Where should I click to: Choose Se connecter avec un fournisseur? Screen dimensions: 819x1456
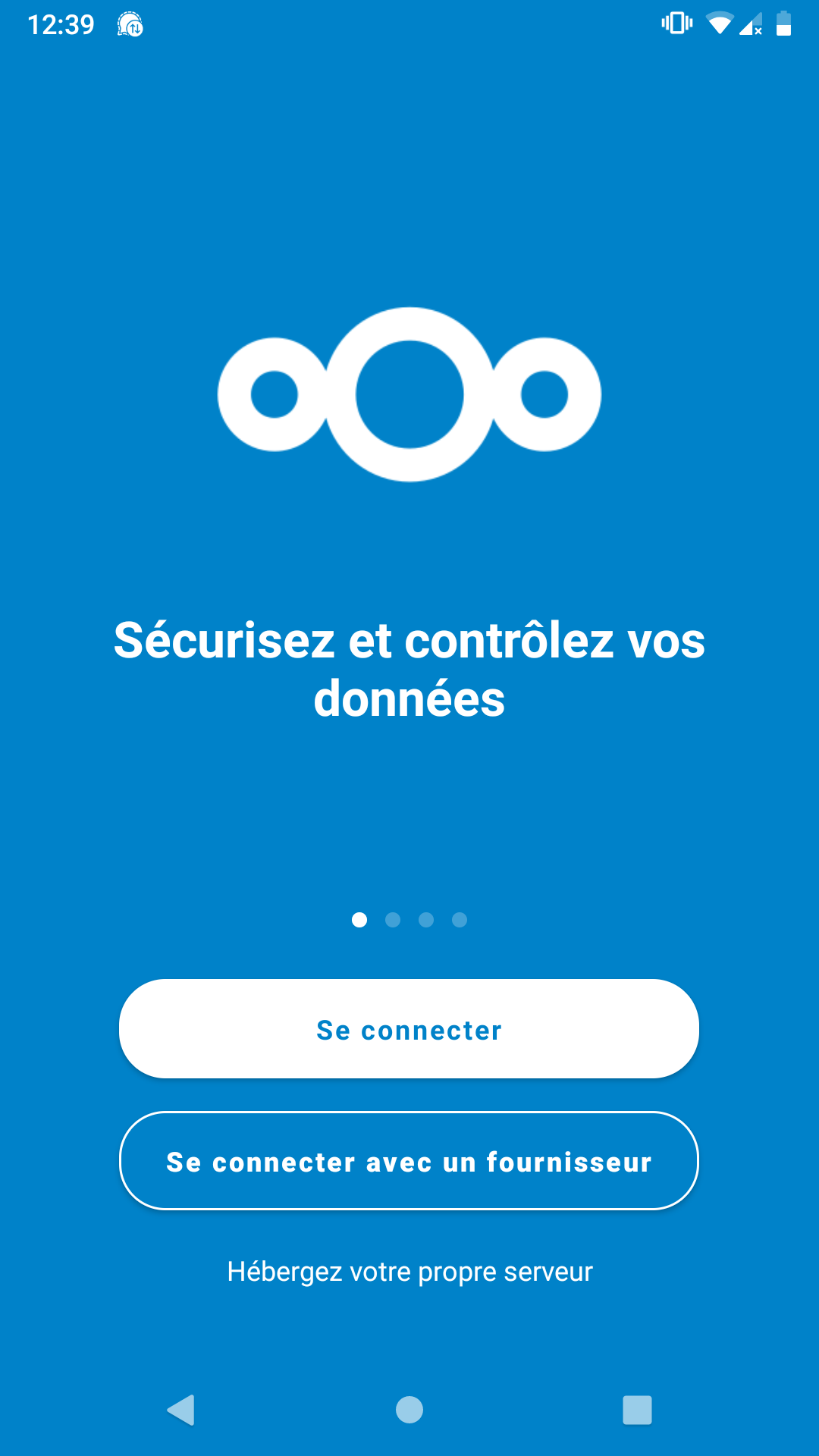tap(409, 1161)
